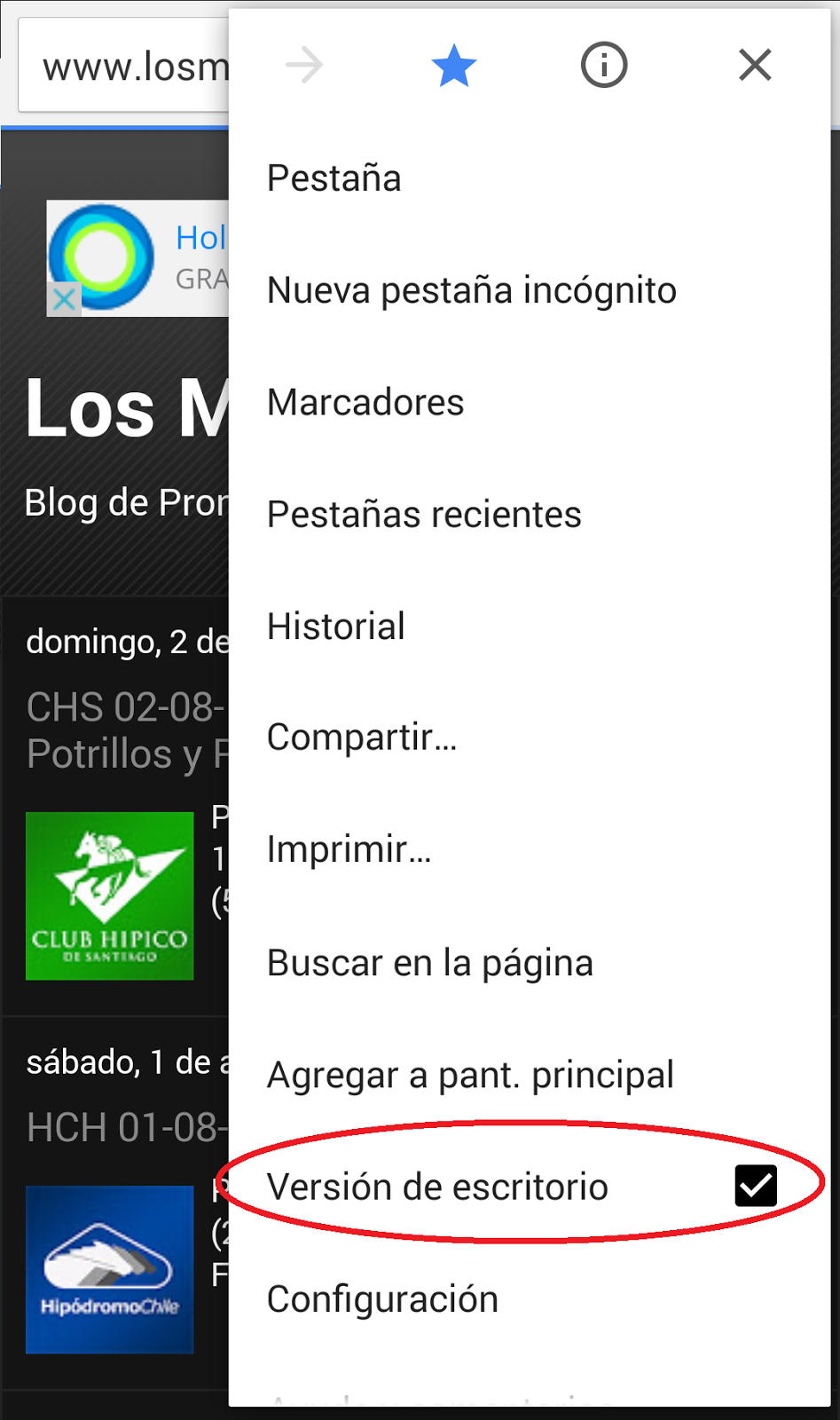The image size is (840, 1420).
Task: Open the Club Hipico de Santiago post
Action: point(110,895)
